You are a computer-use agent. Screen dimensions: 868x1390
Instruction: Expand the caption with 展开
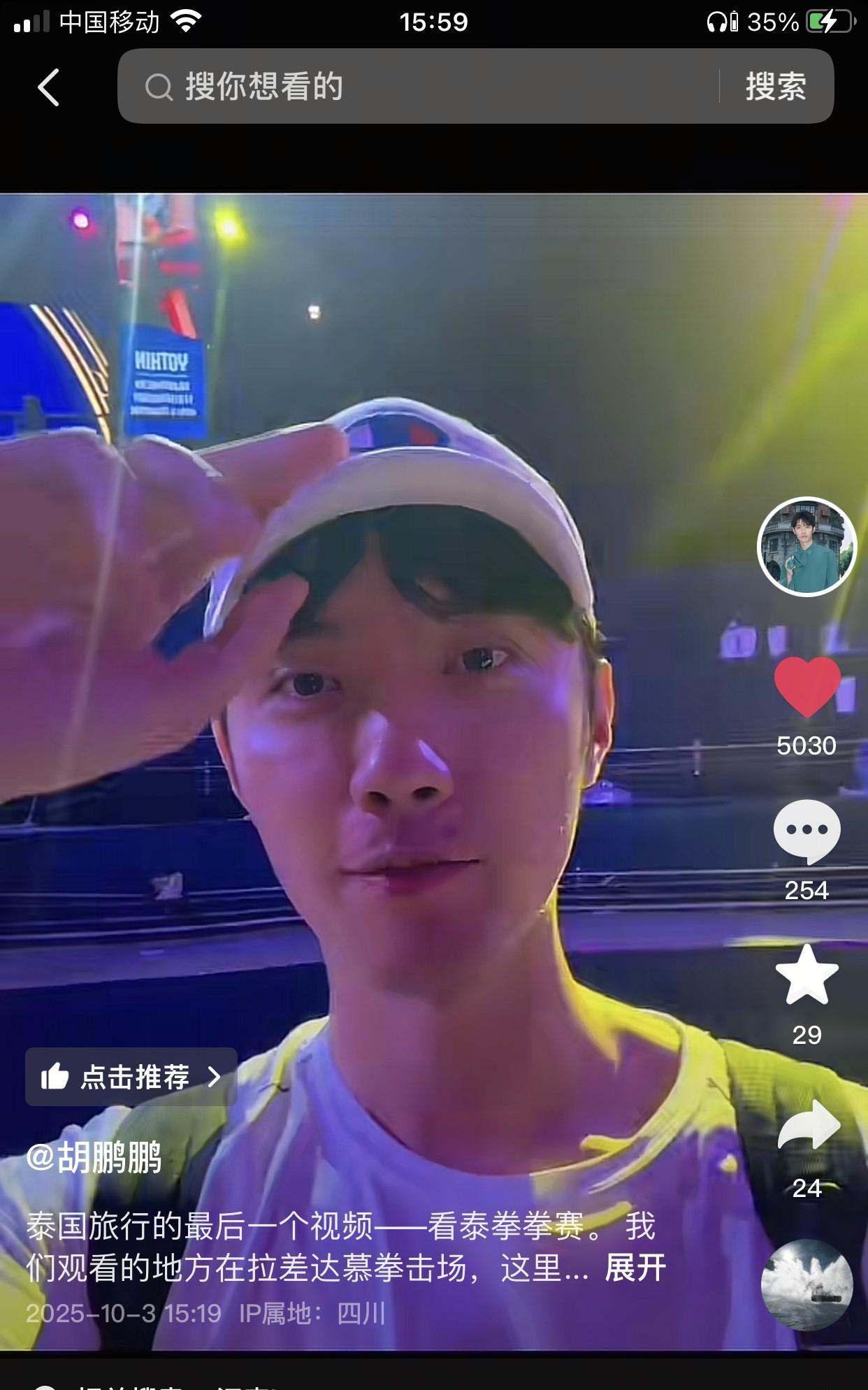pyautogui.click(x=635, y=1267)
